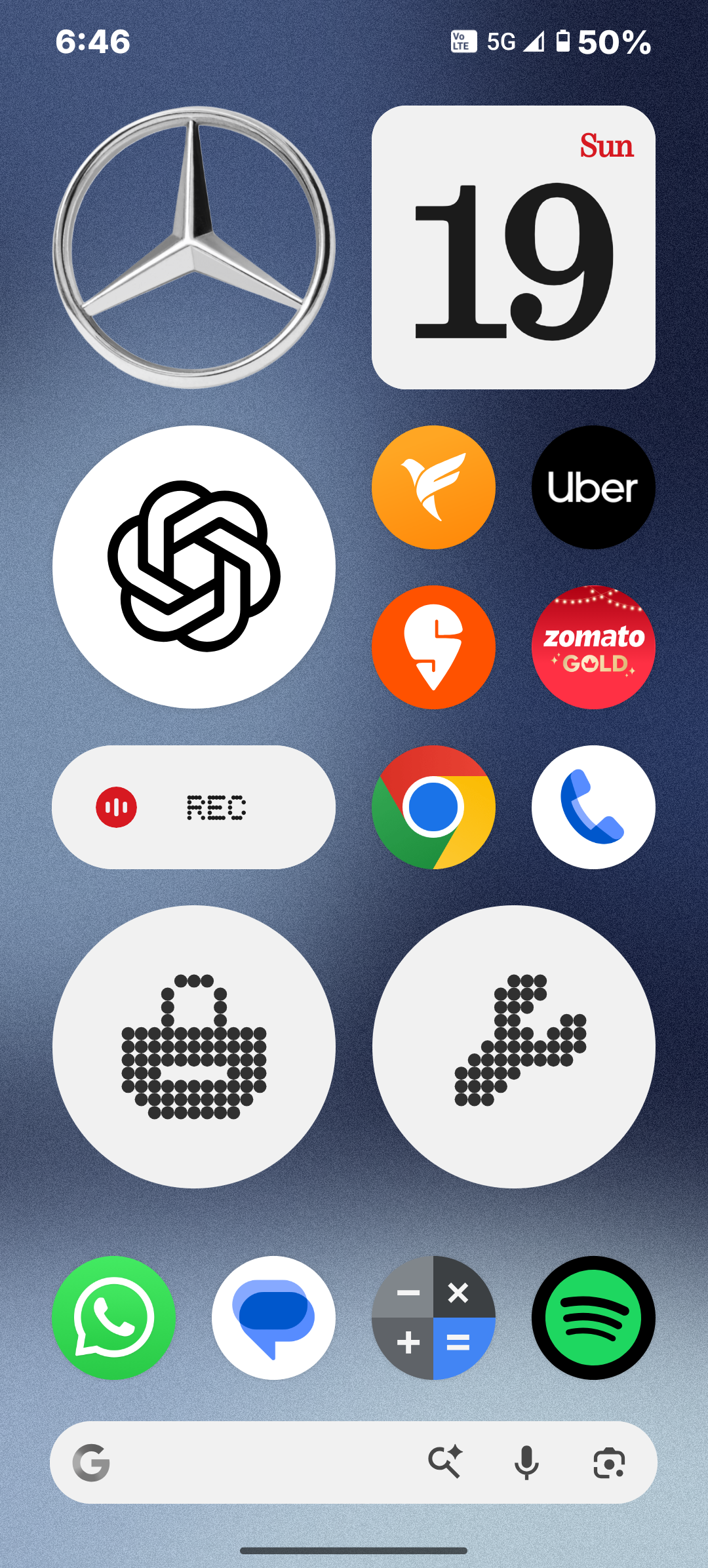Image resolution: width=708 pixels, height=1568 pixels.
Task: Open Google Lens camera search
Action: coord(609,1462)
